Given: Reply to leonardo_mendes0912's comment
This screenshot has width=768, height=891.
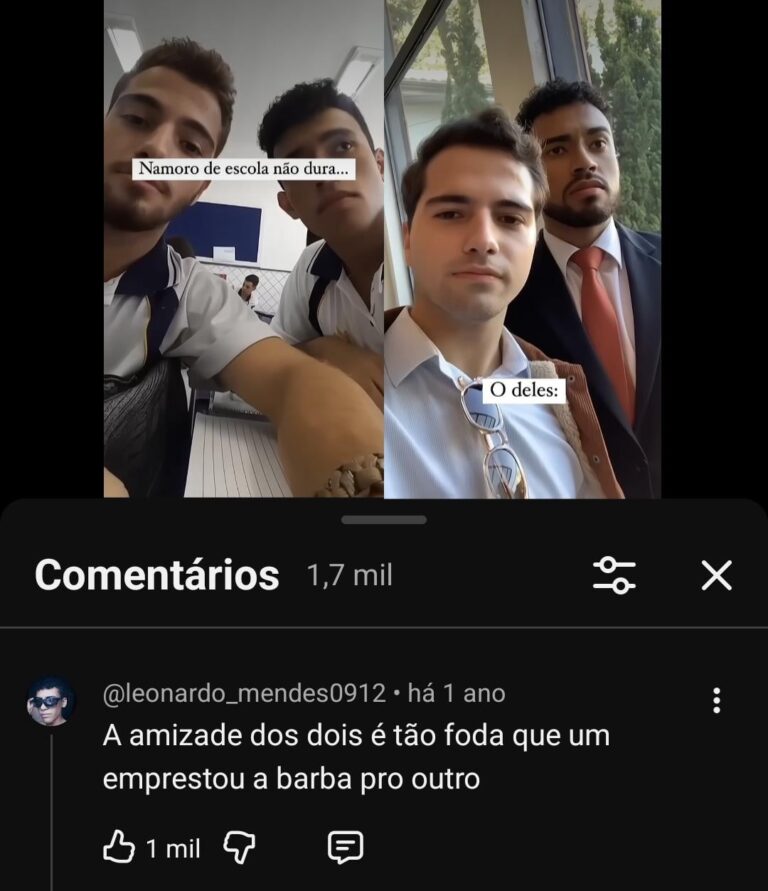Looking at the screenshot, I should point(345,849).
